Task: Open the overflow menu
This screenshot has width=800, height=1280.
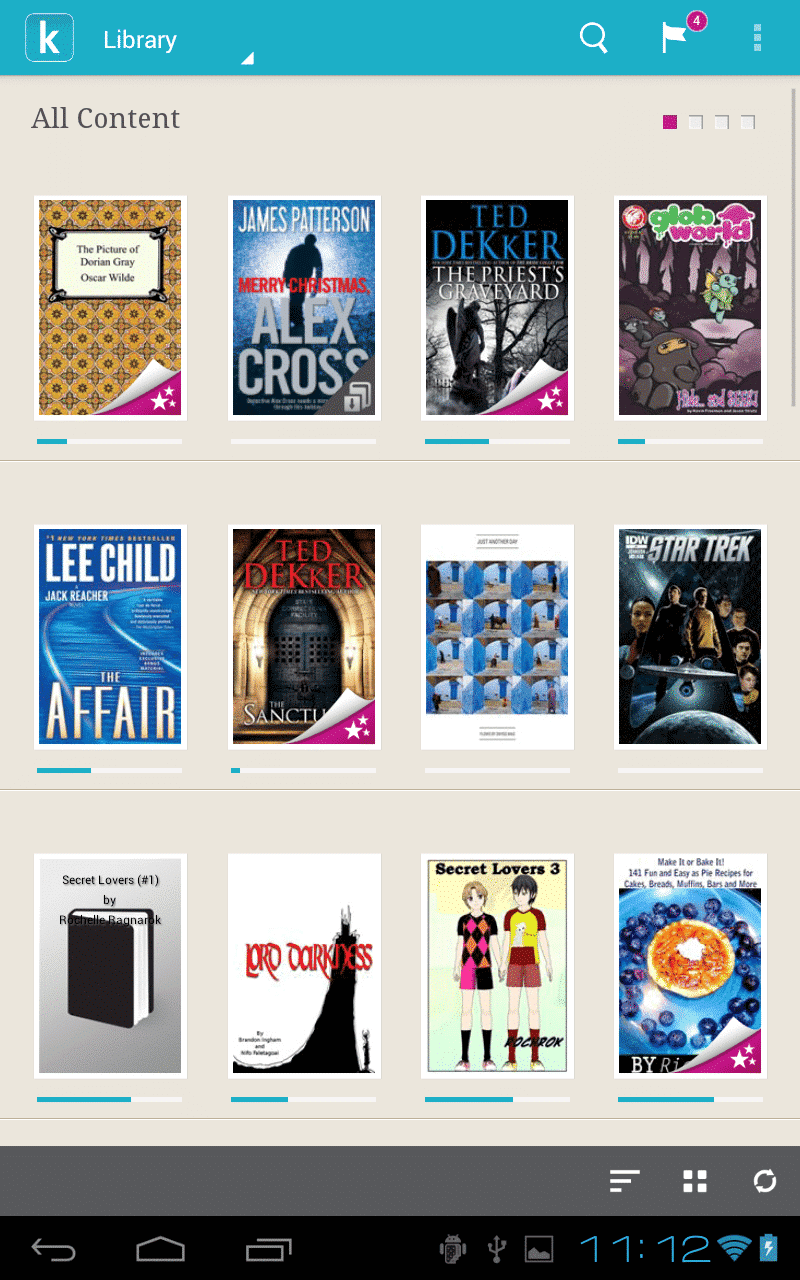Action: 757,39
